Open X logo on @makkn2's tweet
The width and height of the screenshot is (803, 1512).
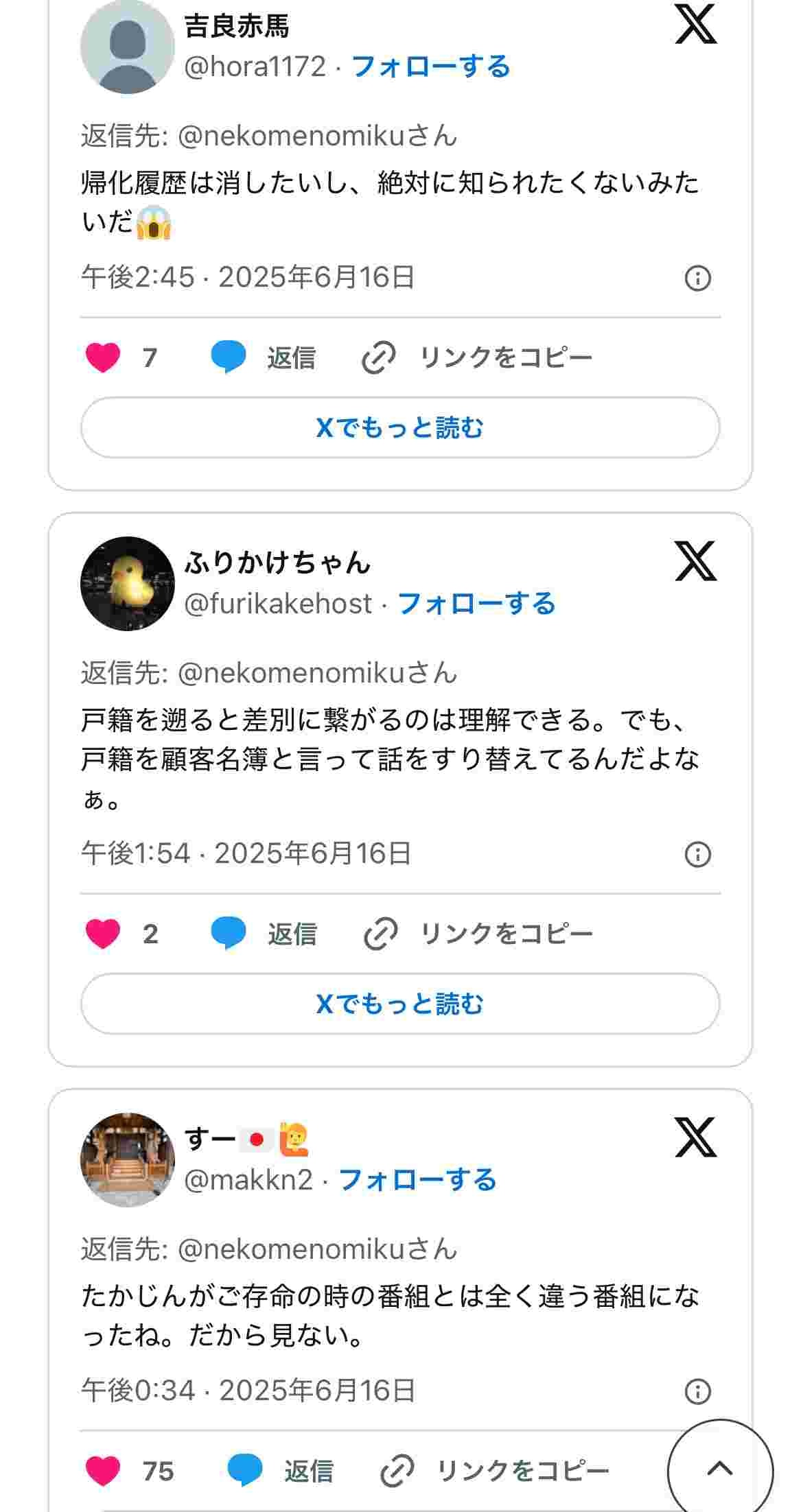click(x=695, y=1137)
